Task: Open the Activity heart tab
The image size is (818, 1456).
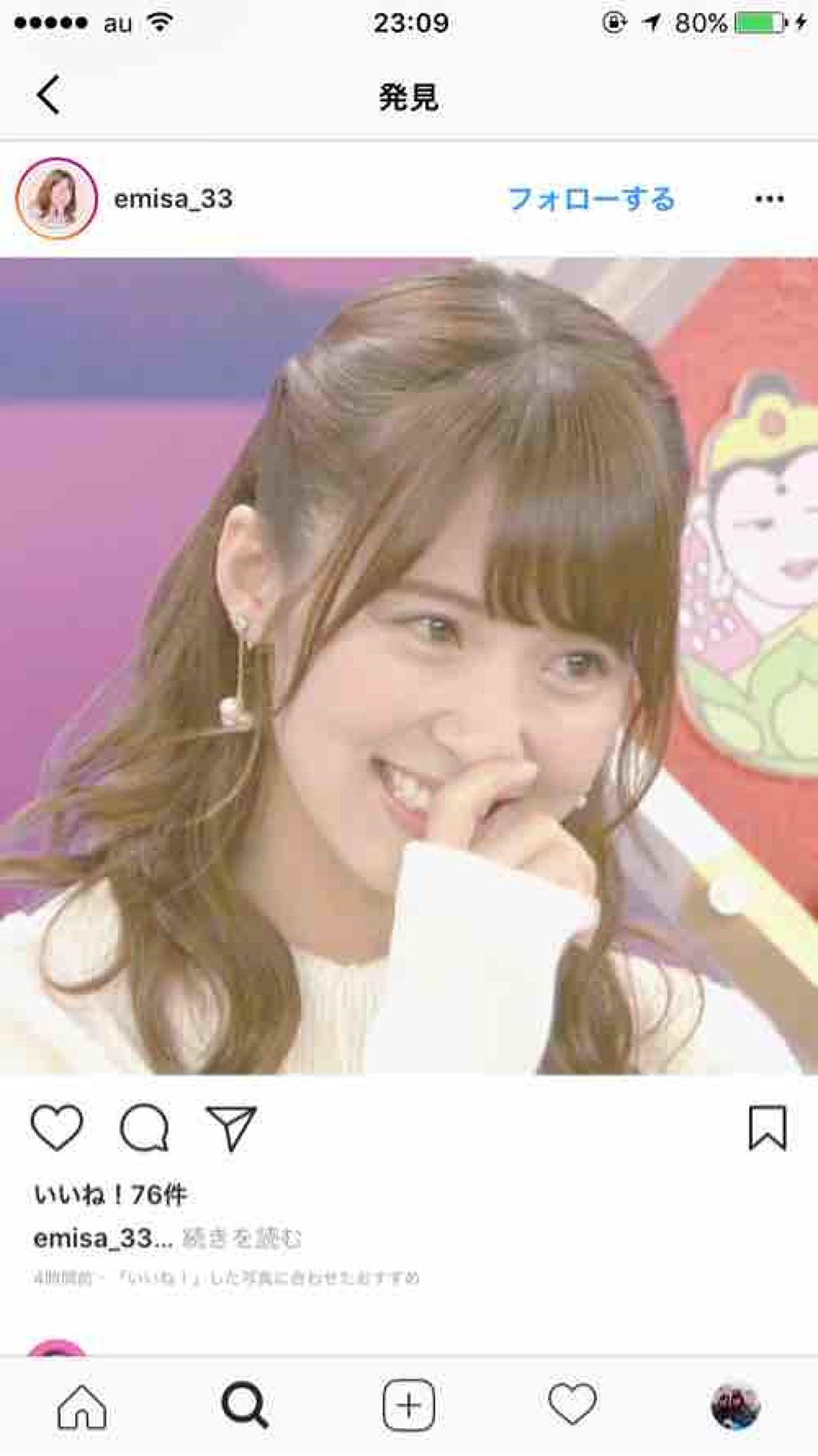Action: (572, 1406)
